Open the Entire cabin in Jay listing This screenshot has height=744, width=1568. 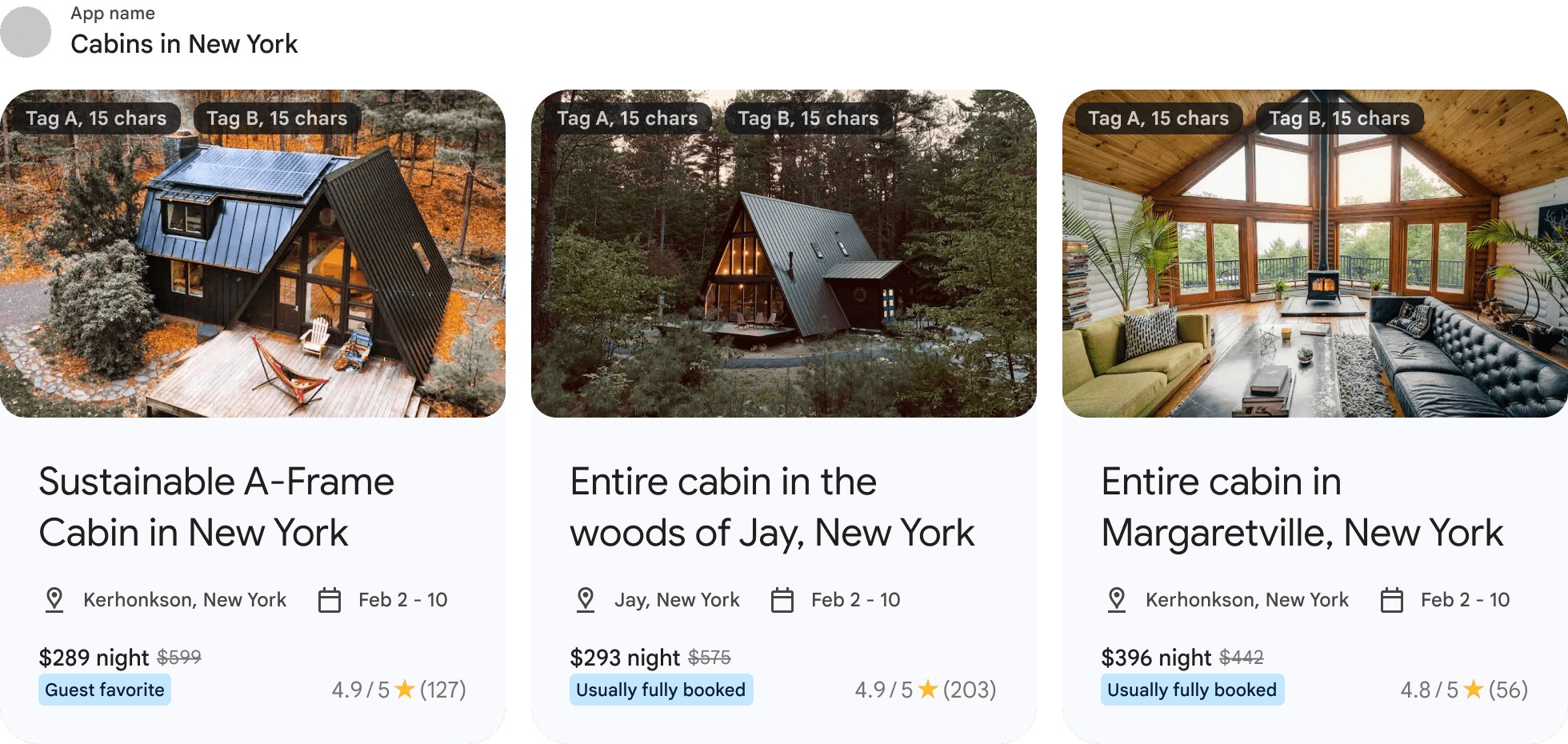click(771, 506)
